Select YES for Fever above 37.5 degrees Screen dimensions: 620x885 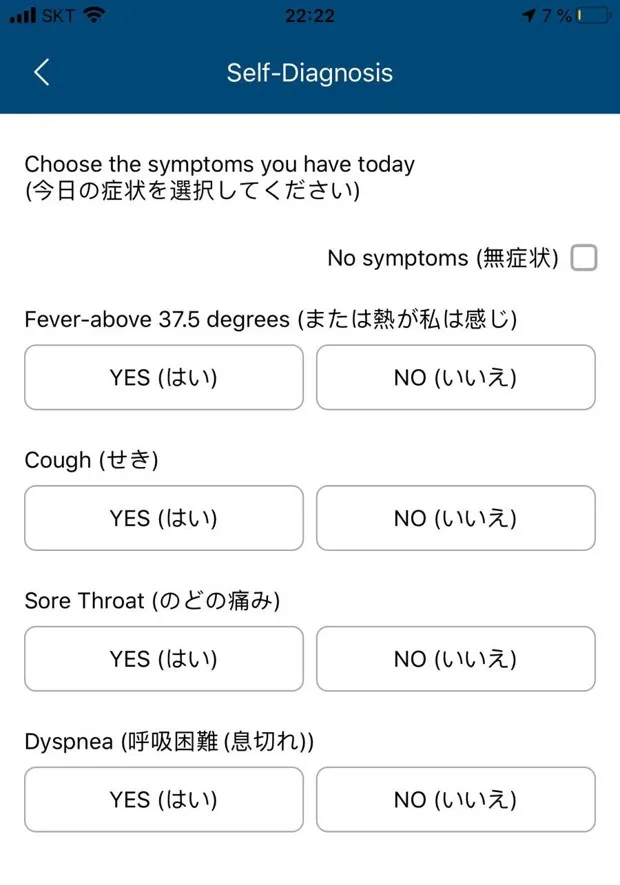(164, 378)
